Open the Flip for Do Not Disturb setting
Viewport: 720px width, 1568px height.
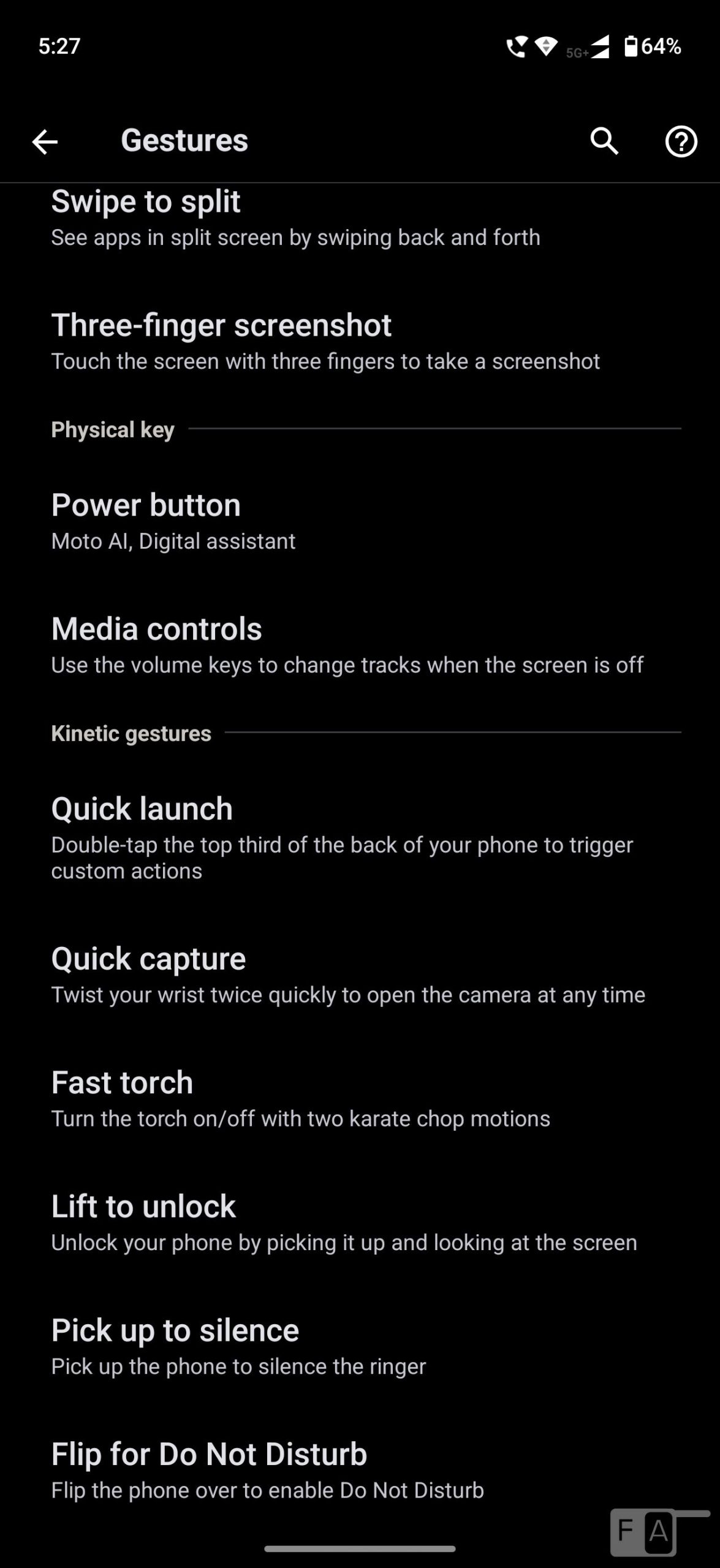[267, 1470]
